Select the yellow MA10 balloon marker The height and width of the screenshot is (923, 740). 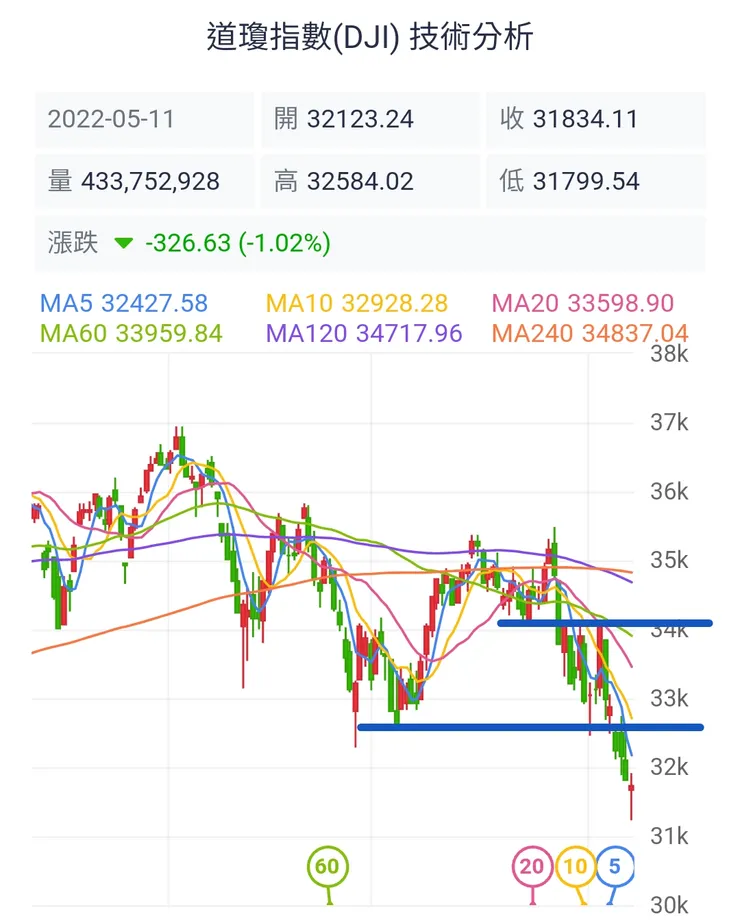click(573, 866)
